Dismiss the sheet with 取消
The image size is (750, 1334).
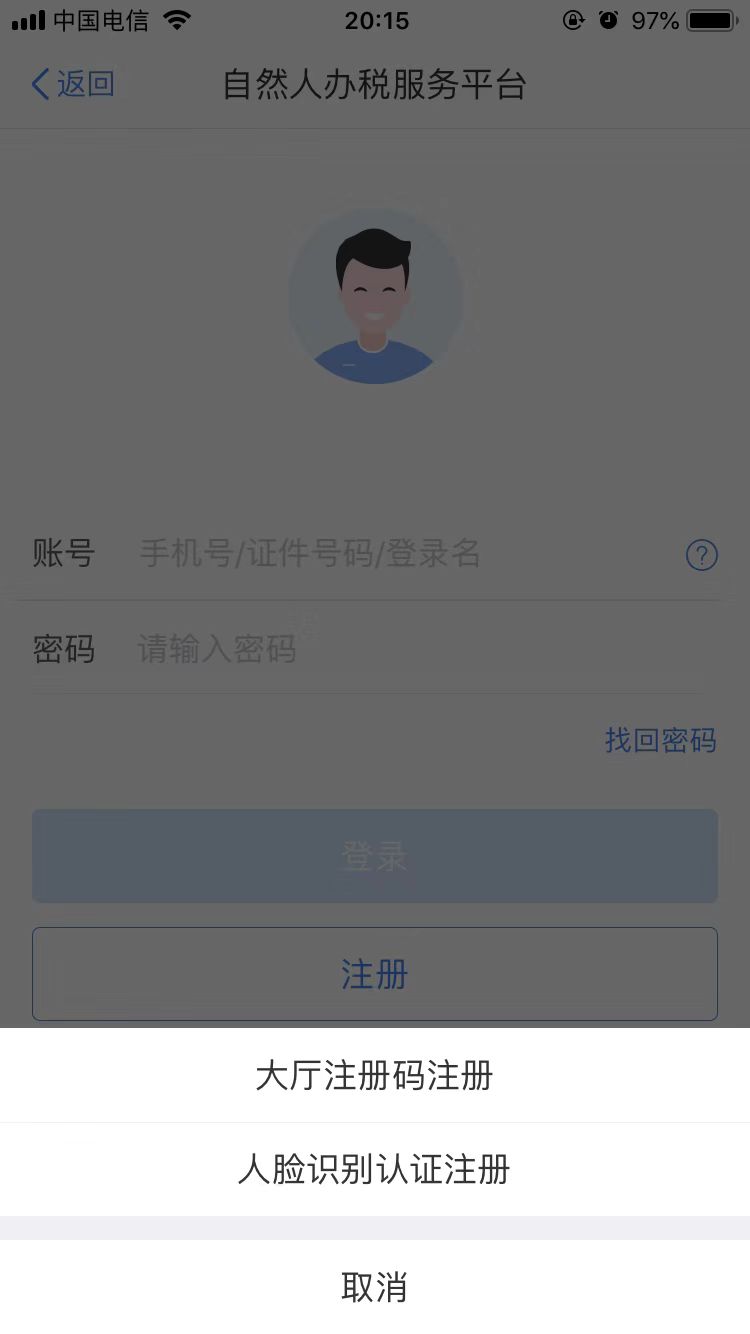point(374,1287)
